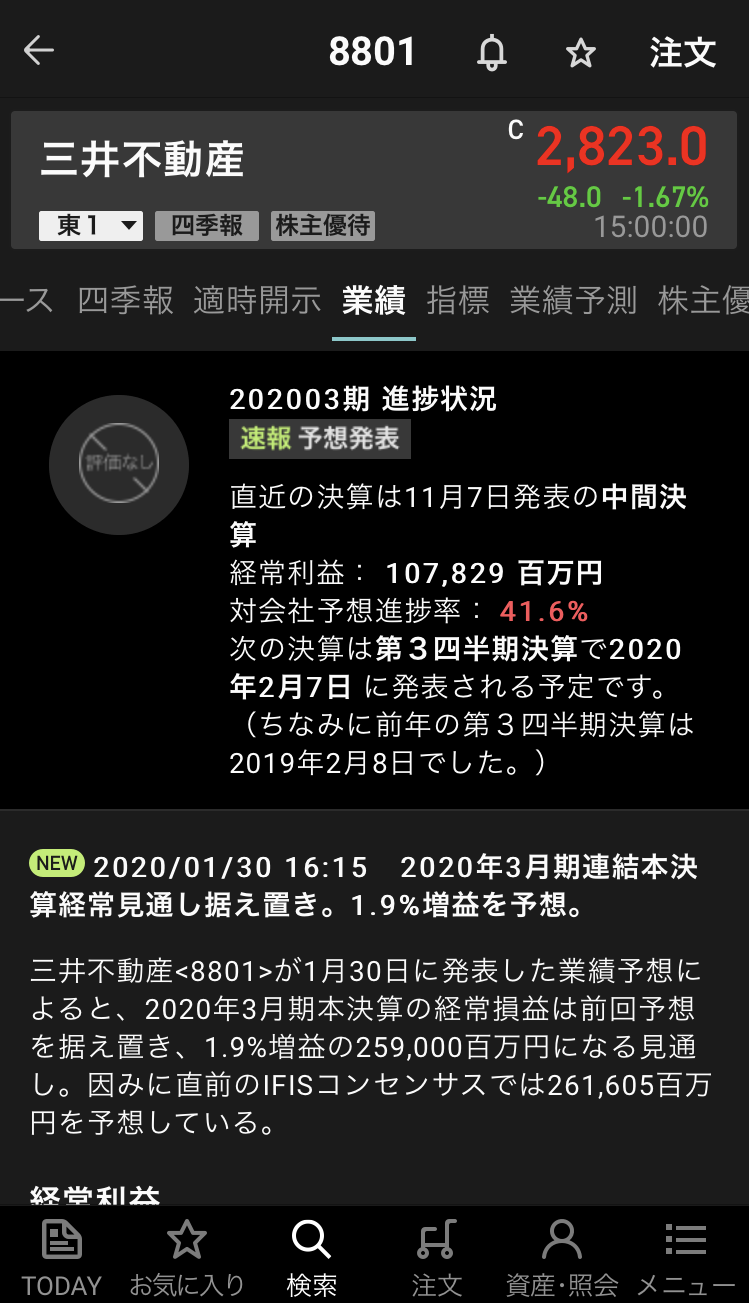Open 資産・照会 in bottom navigation
Image resolution: width=749 pixels, height=1303 pixels.
click(x=562, y=1258)
